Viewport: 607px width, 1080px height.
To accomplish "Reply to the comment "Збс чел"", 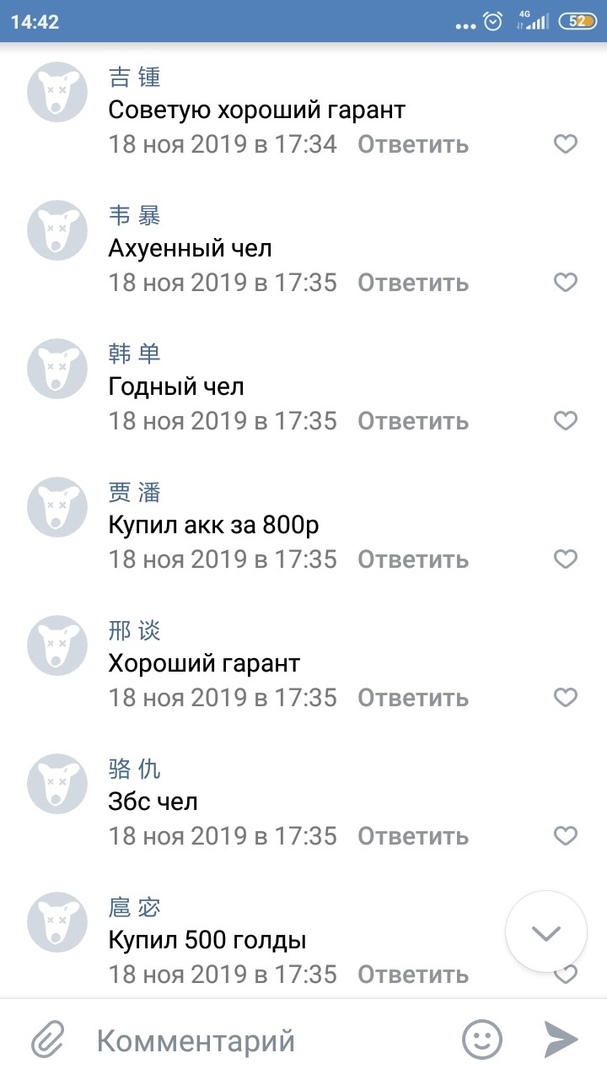I will coord(412,835).
